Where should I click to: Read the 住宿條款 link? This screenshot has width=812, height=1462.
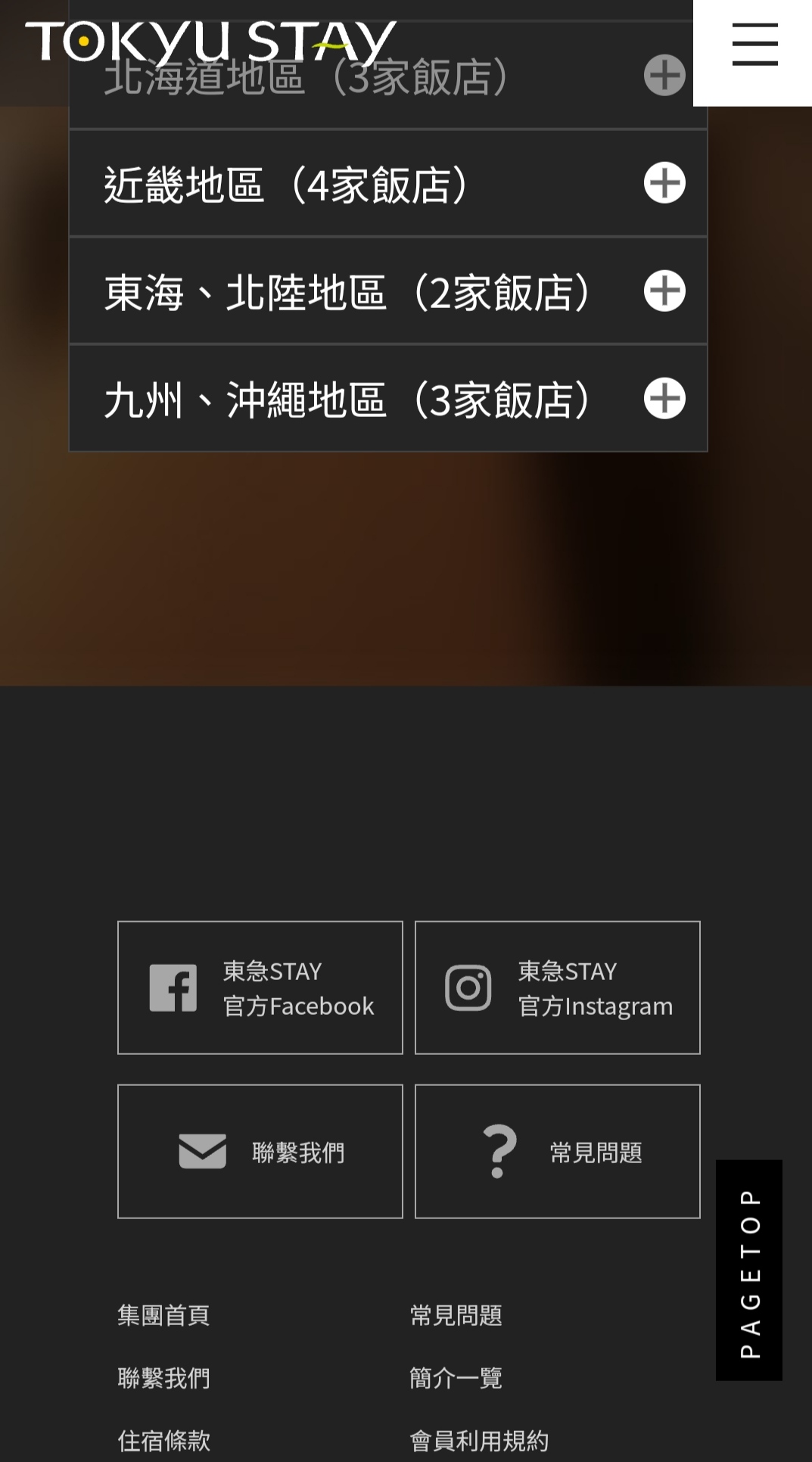coord(163,1440)
